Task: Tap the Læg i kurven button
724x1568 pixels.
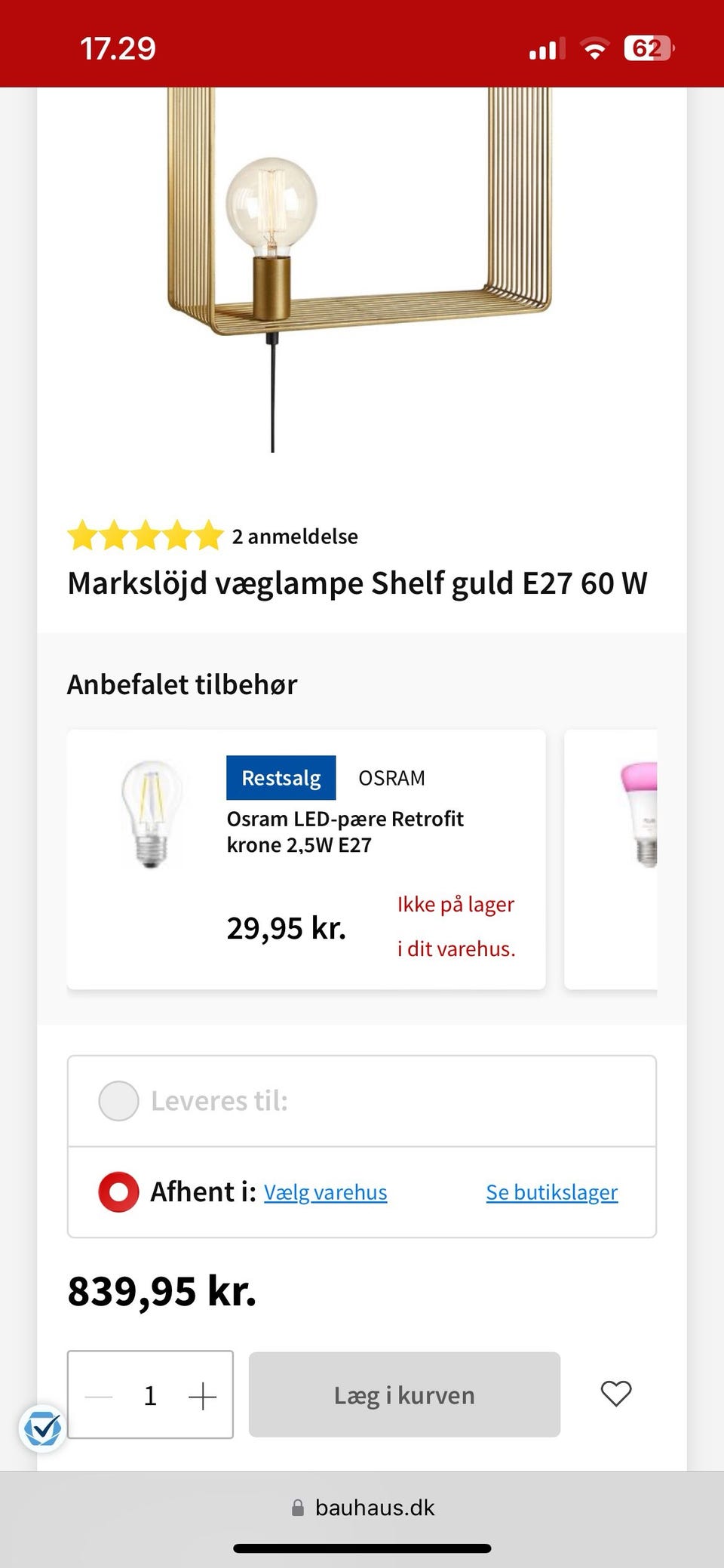Action: pyautogui.click(x=403, y=1394)
